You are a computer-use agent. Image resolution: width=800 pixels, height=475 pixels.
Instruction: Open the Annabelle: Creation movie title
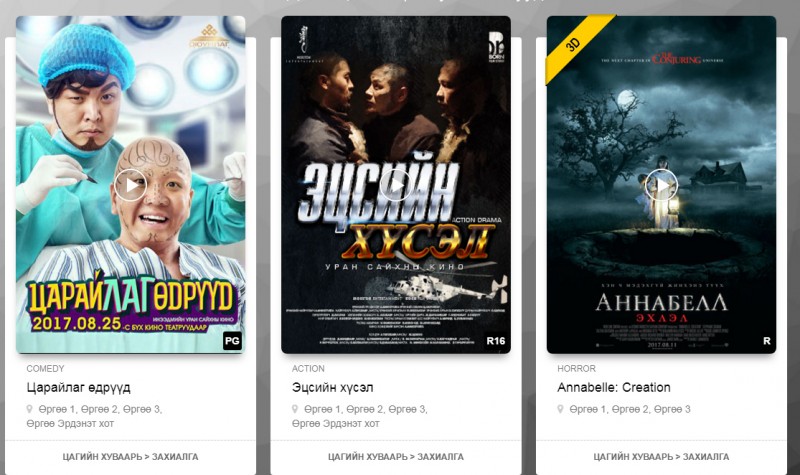tap(613, 387)
